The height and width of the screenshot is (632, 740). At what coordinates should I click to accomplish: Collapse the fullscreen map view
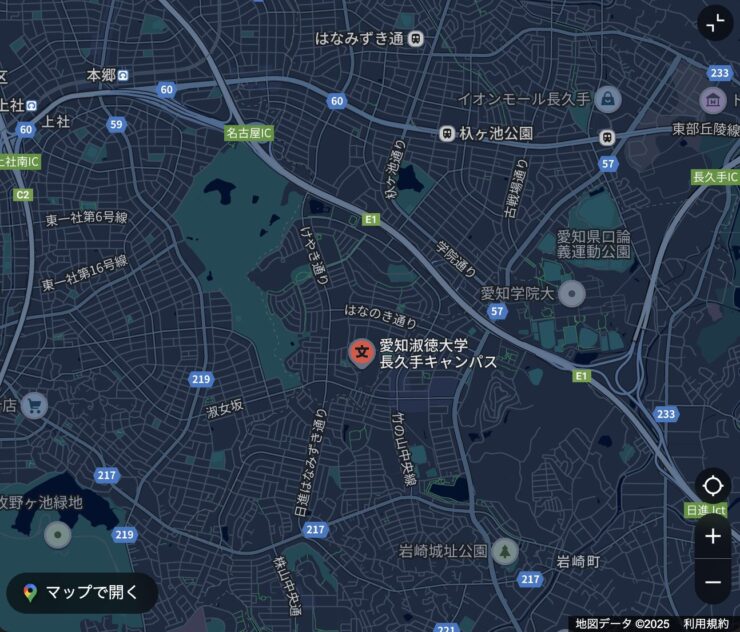pyautogui.click(x=714, y=23)
